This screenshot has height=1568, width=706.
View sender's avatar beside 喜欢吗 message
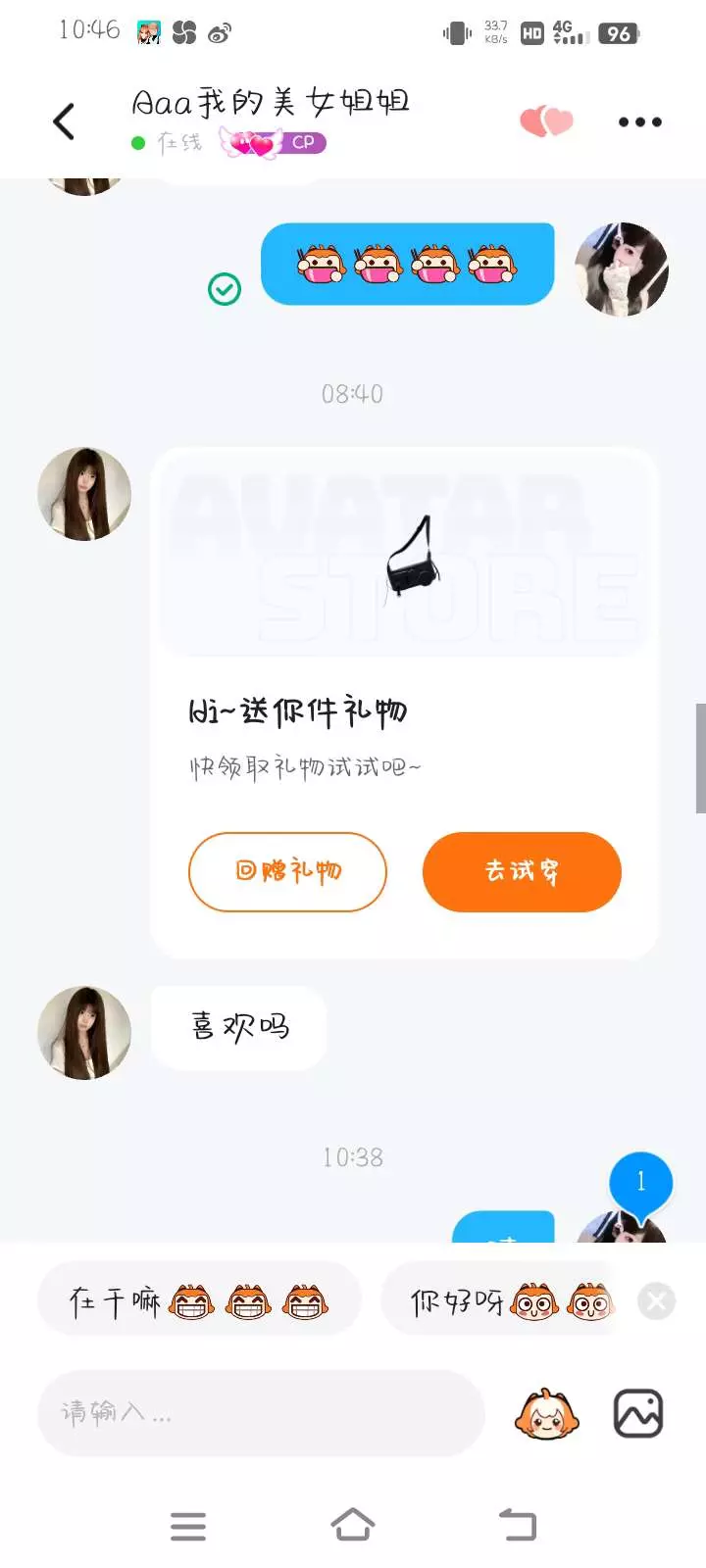pos(84,1033)
